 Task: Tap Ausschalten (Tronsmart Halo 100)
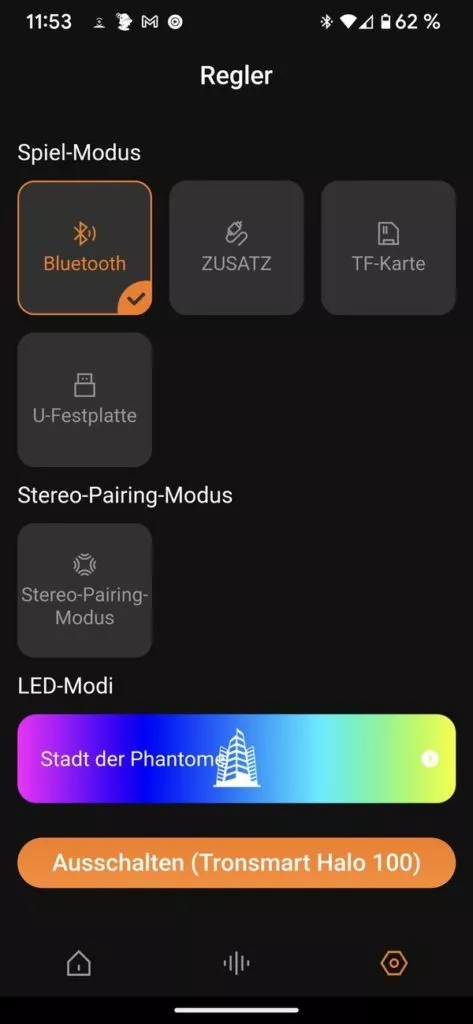236,863
